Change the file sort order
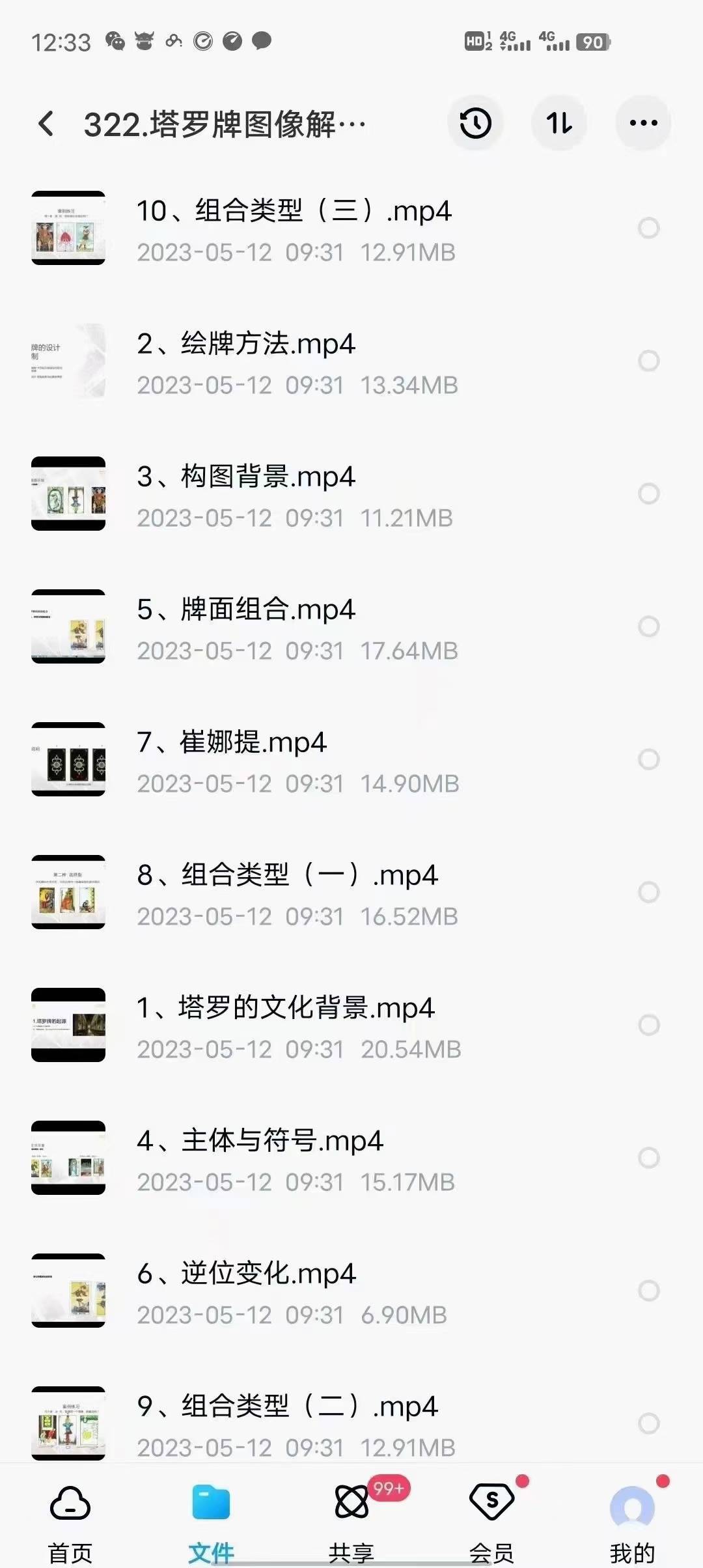This screenshot has height=1568, width=703. coord(559,123)
